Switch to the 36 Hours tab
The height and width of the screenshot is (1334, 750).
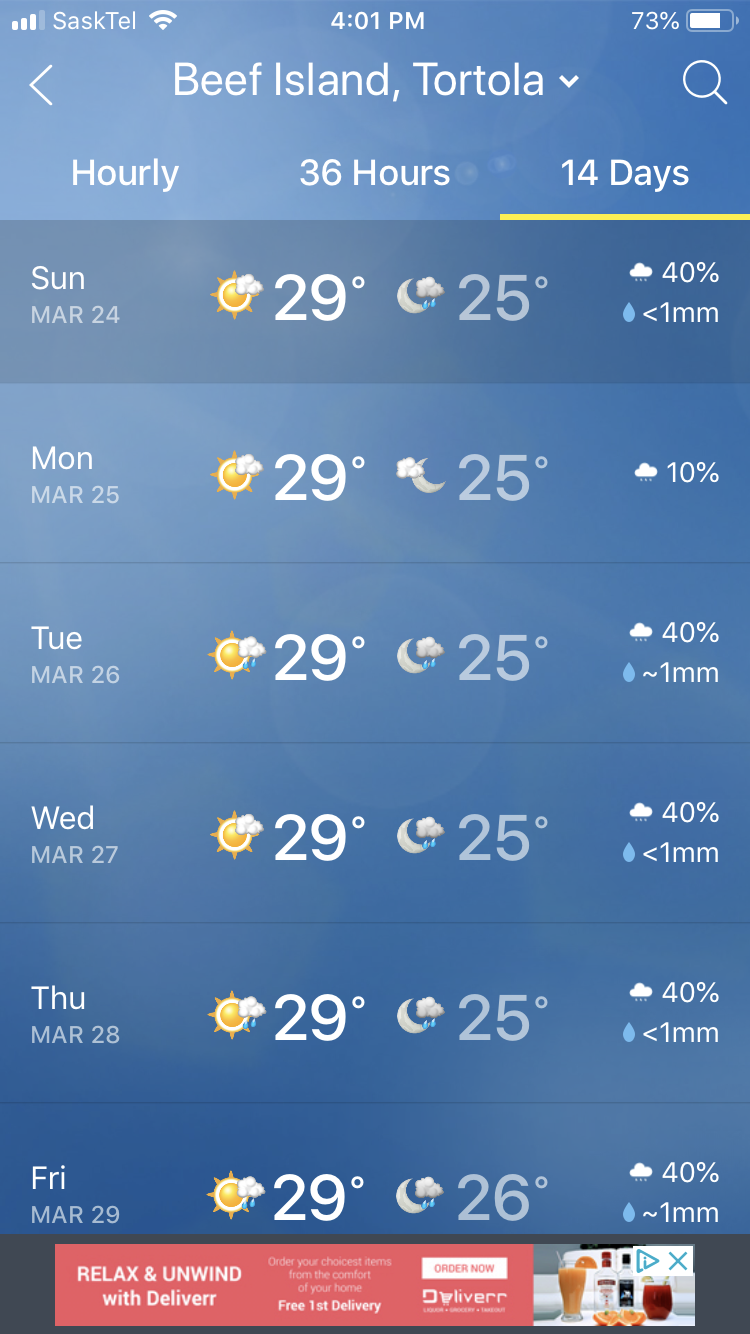pyautogui.click(x=375, y=173)
